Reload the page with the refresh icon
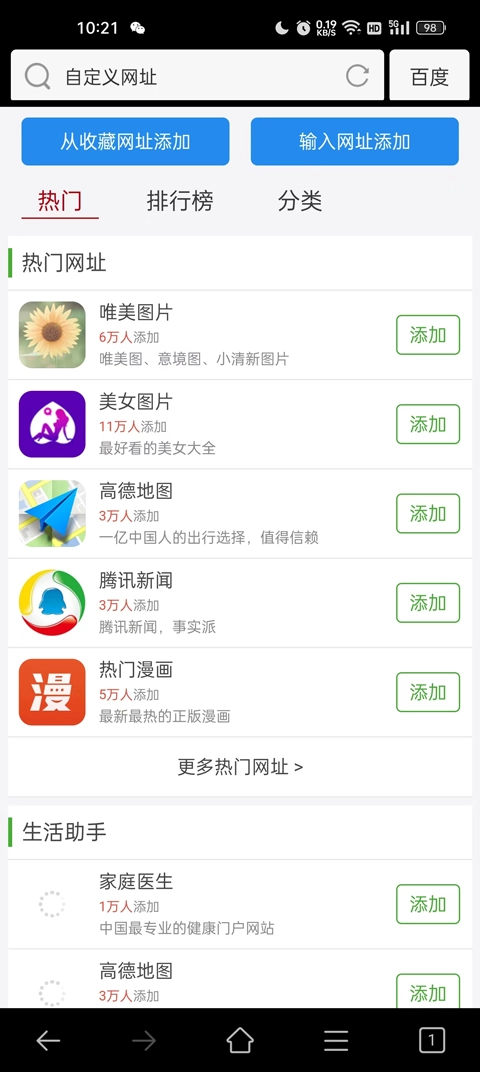 pyautogui.click(x=357, y=76)
